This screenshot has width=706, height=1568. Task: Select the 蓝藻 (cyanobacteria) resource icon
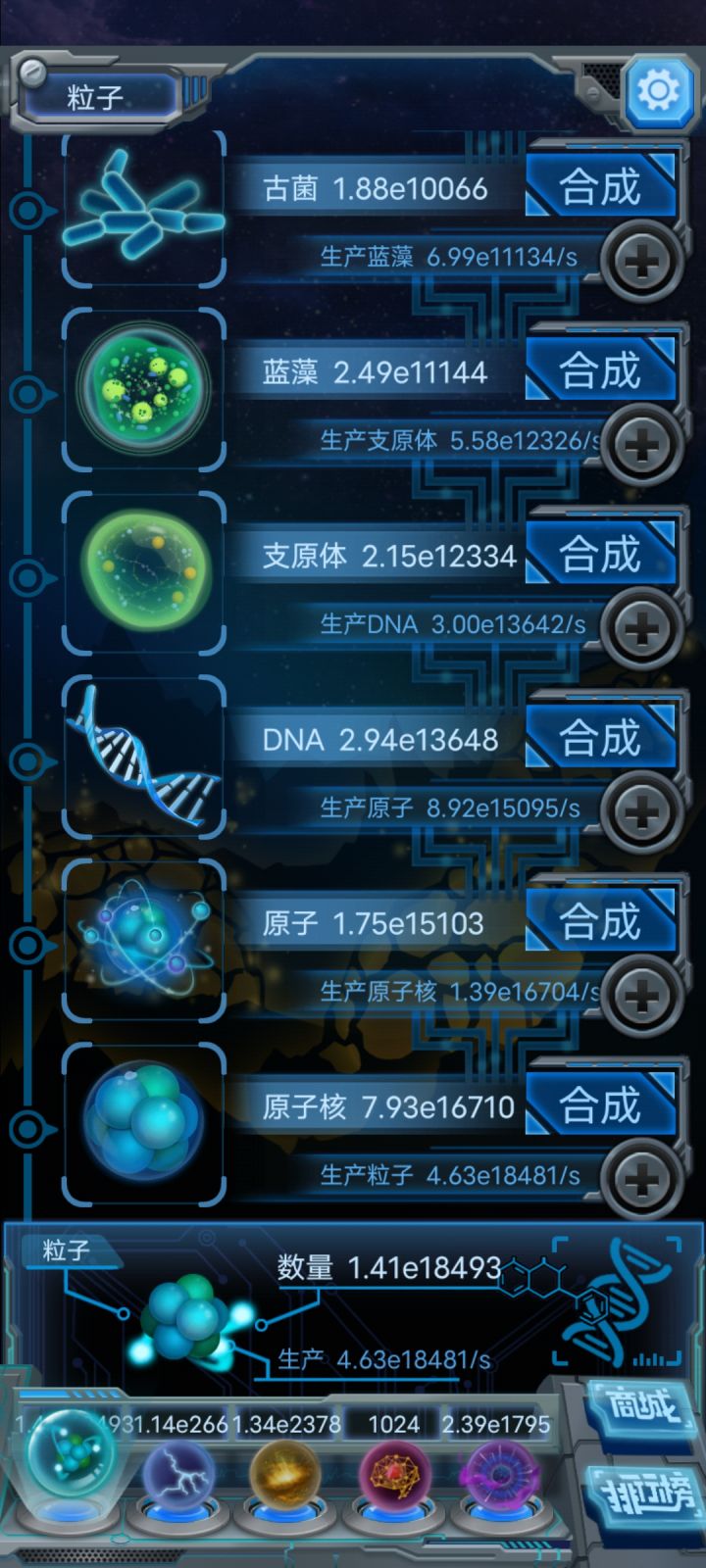pyautogui.click(x=143, y=390)
